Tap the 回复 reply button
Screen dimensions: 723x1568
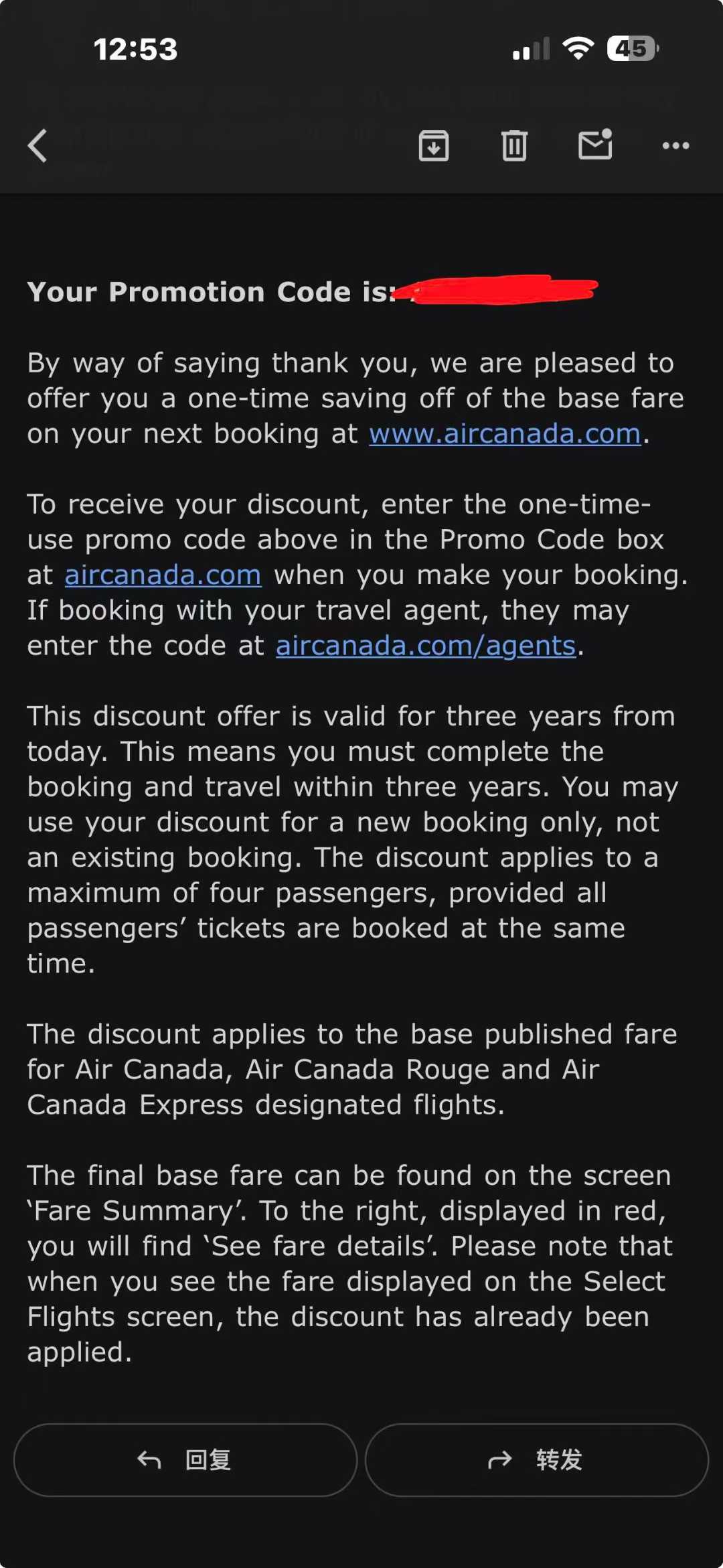(x=185, y=1459)
